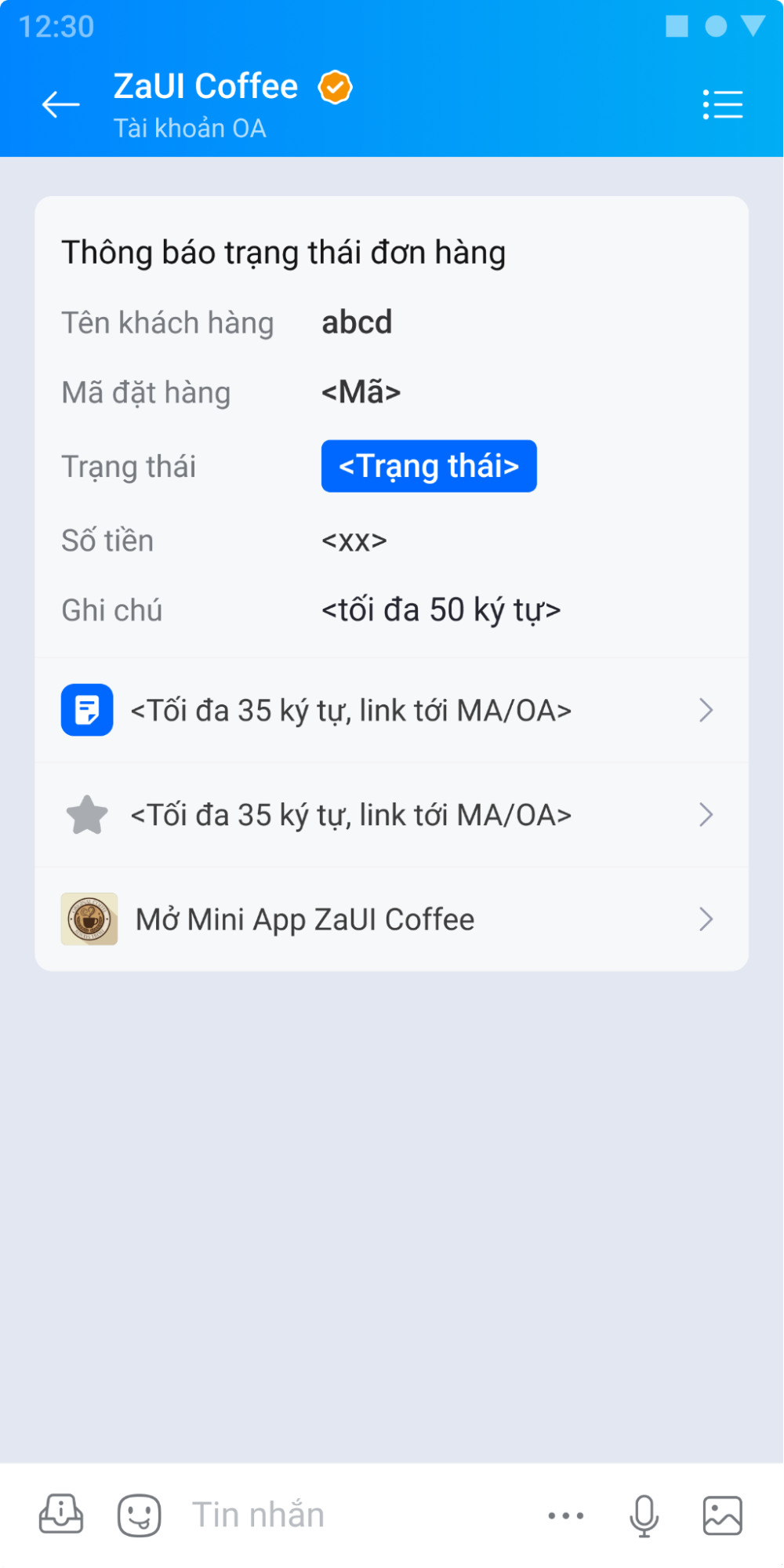The image size is (784, 1568).
Task: Open the link row with the blue note icon
Action: 390,711
